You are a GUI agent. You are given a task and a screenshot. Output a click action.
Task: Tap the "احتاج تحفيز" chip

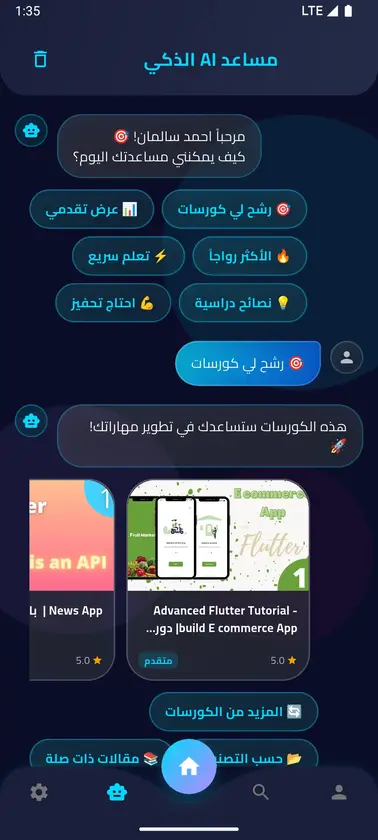coord(113,303)
